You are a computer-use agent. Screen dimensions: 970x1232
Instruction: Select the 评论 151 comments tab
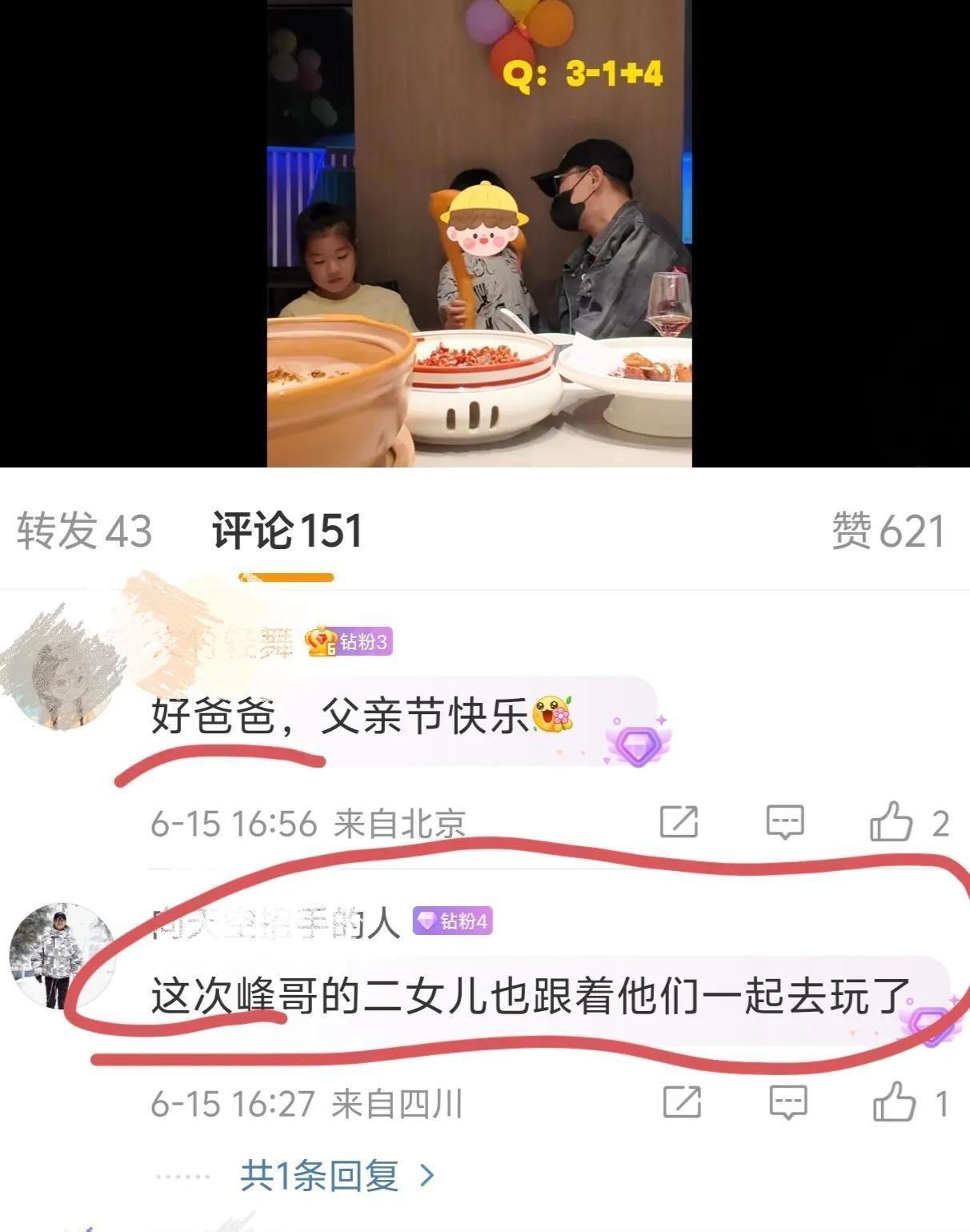287,531
